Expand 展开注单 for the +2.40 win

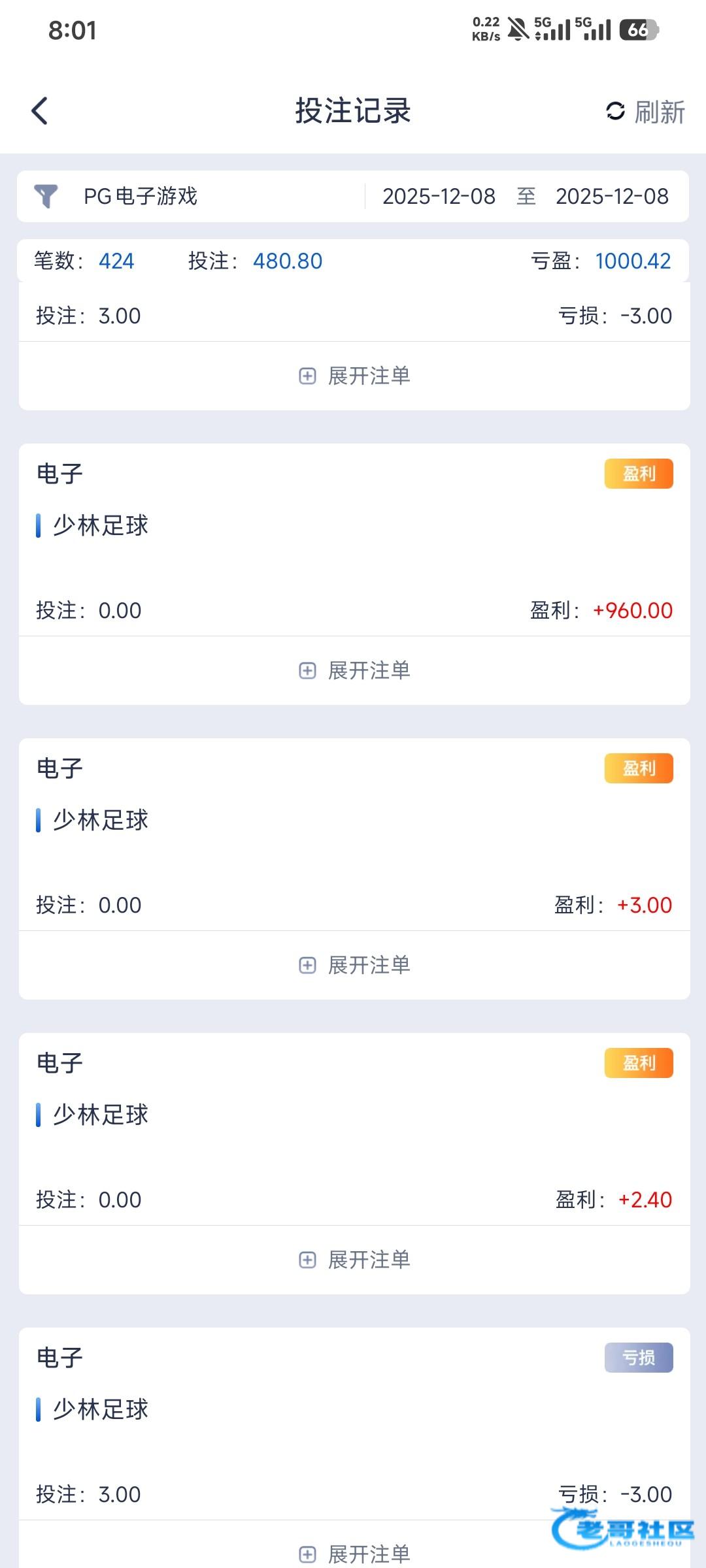click(354, 1260)
